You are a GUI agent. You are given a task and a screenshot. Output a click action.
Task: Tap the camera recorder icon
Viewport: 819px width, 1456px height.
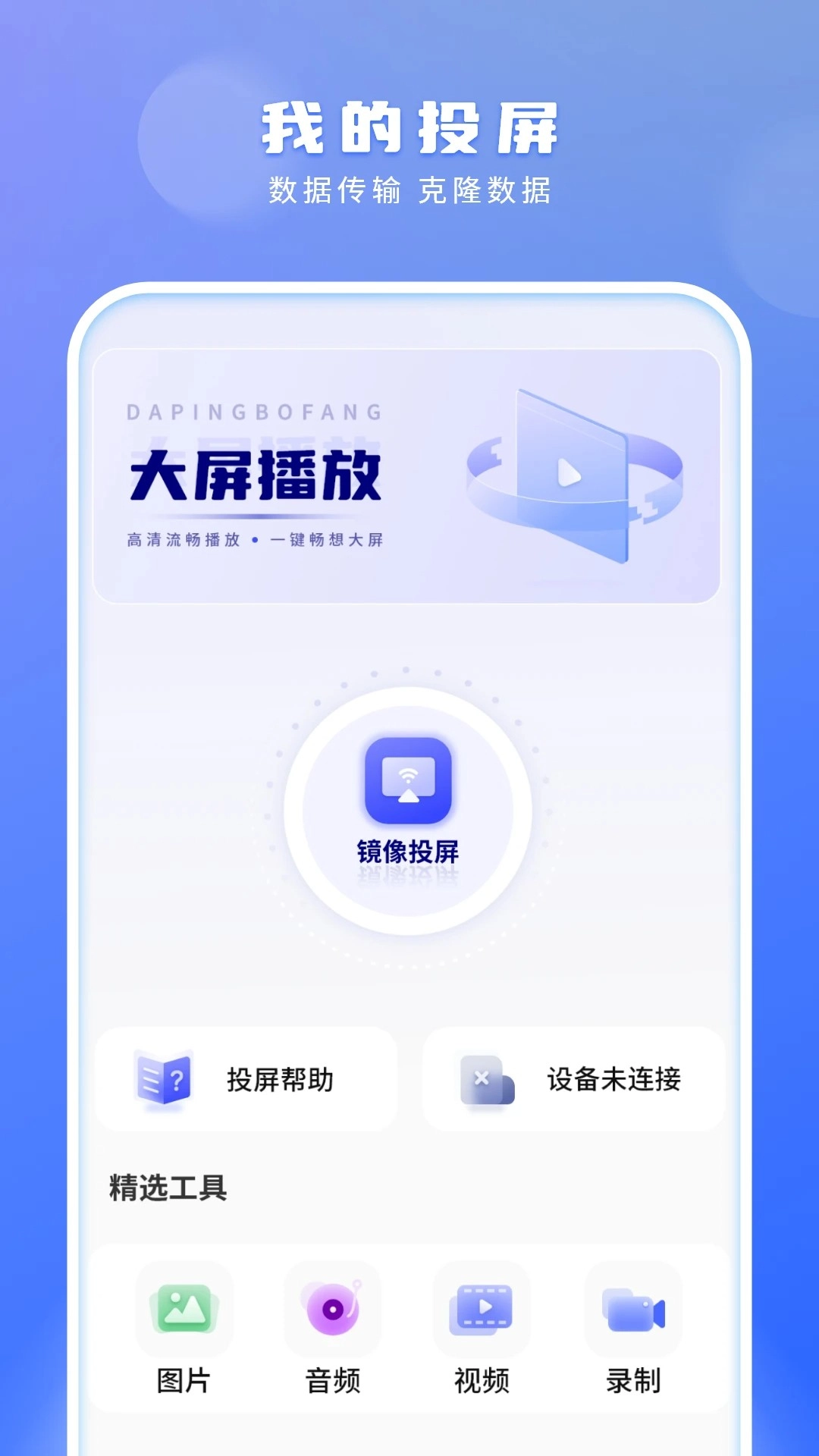coord(631,1308)
